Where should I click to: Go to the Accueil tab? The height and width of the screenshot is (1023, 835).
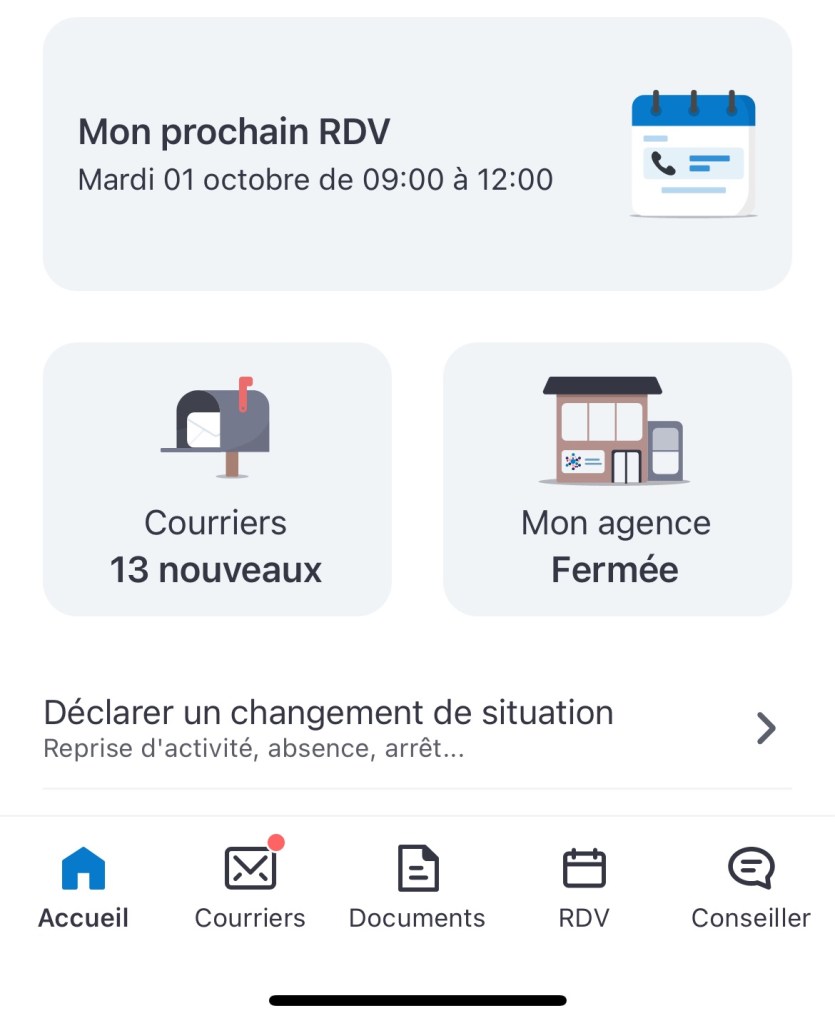(x=83, y=887)
